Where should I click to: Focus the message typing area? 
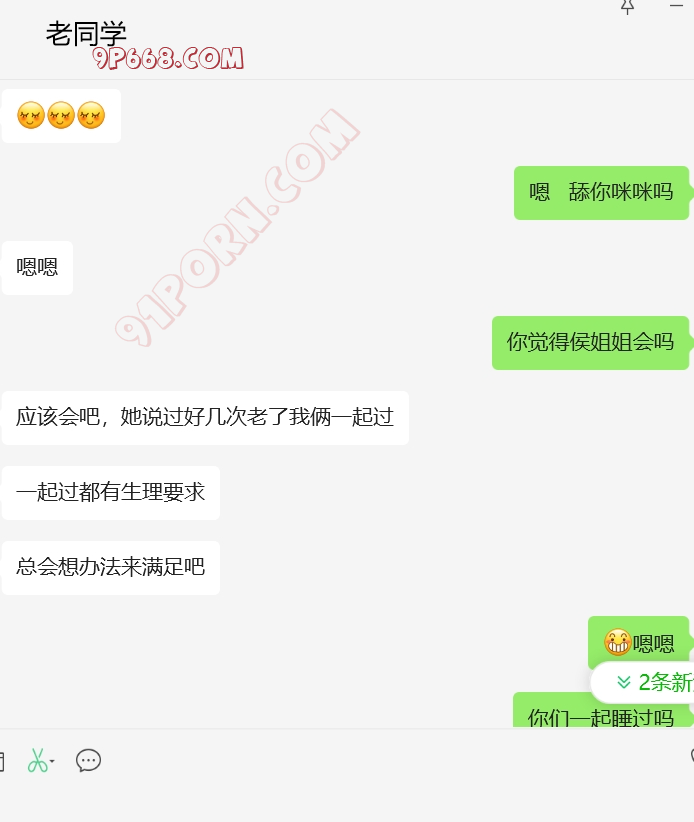tap(350, 800)
